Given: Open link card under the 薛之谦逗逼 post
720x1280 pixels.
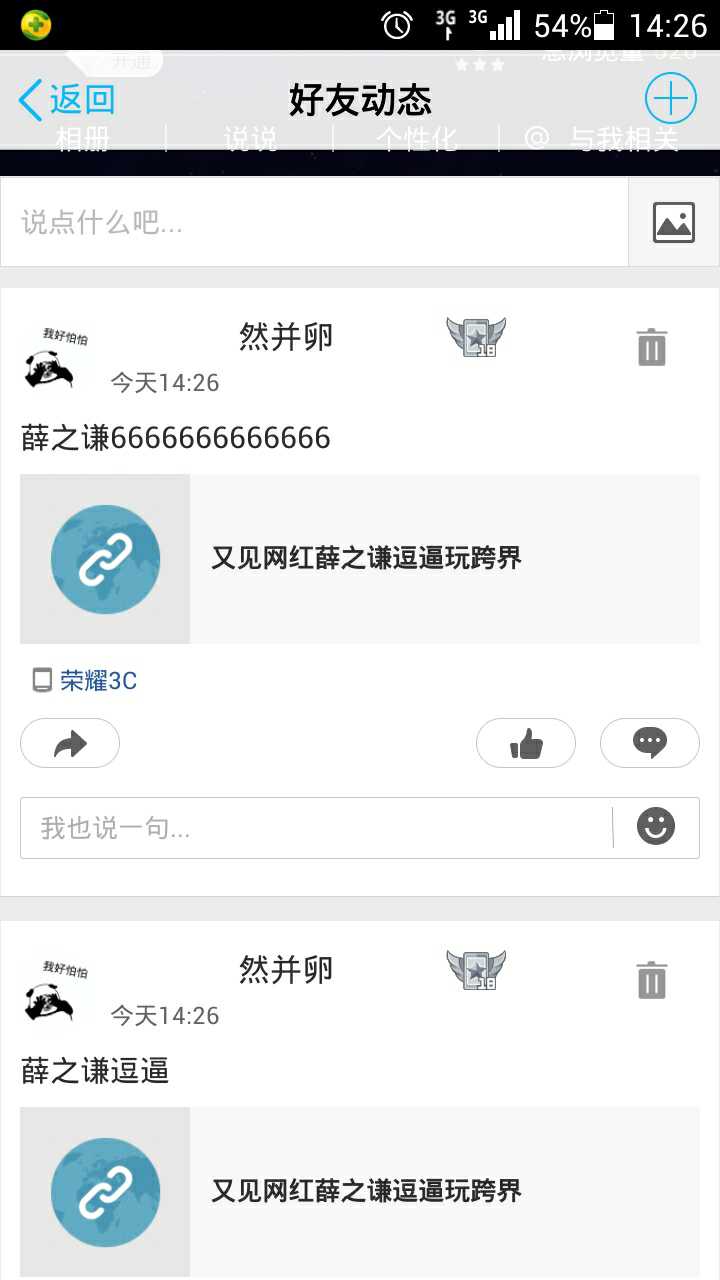Looking at the screenshot, I should [x=360, y=1191].
